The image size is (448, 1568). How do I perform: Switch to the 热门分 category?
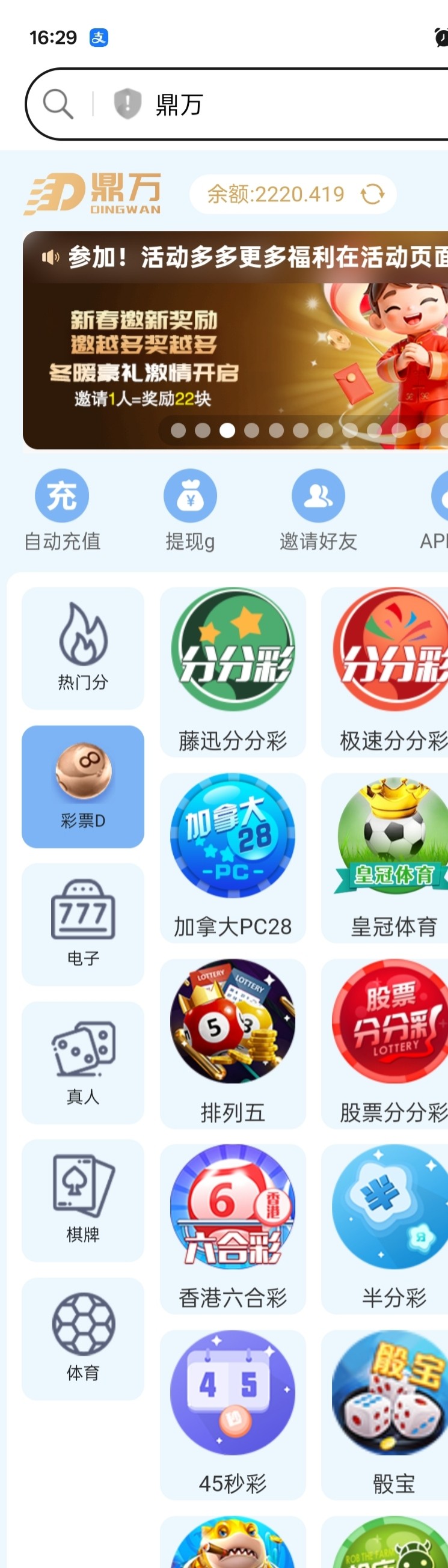click(83, 648)
